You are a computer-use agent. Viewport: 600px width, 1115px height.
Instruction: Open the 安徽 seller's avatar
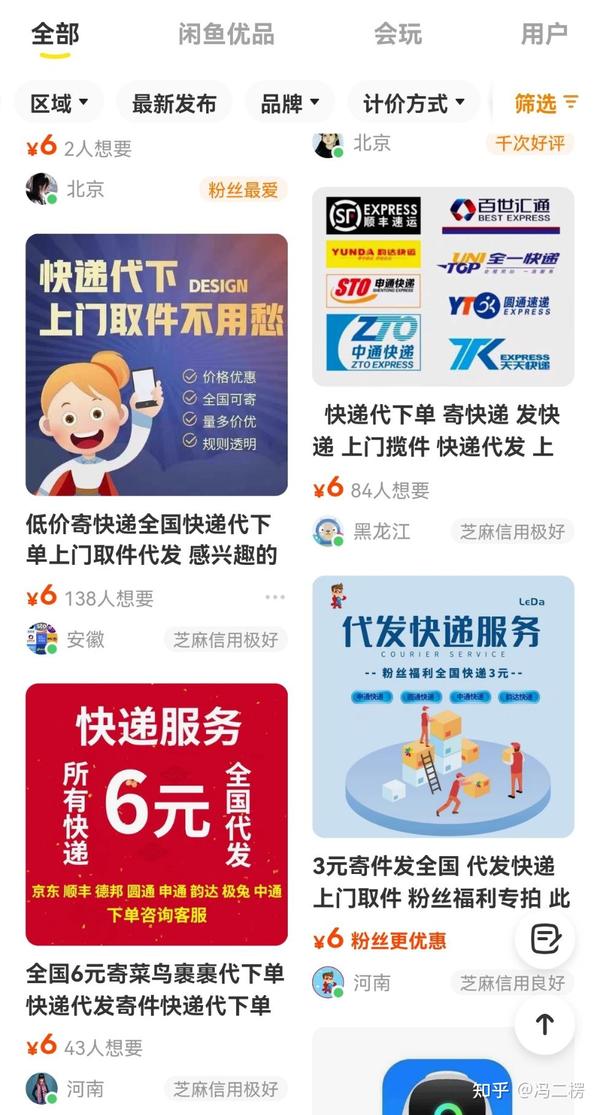[42, 639]
